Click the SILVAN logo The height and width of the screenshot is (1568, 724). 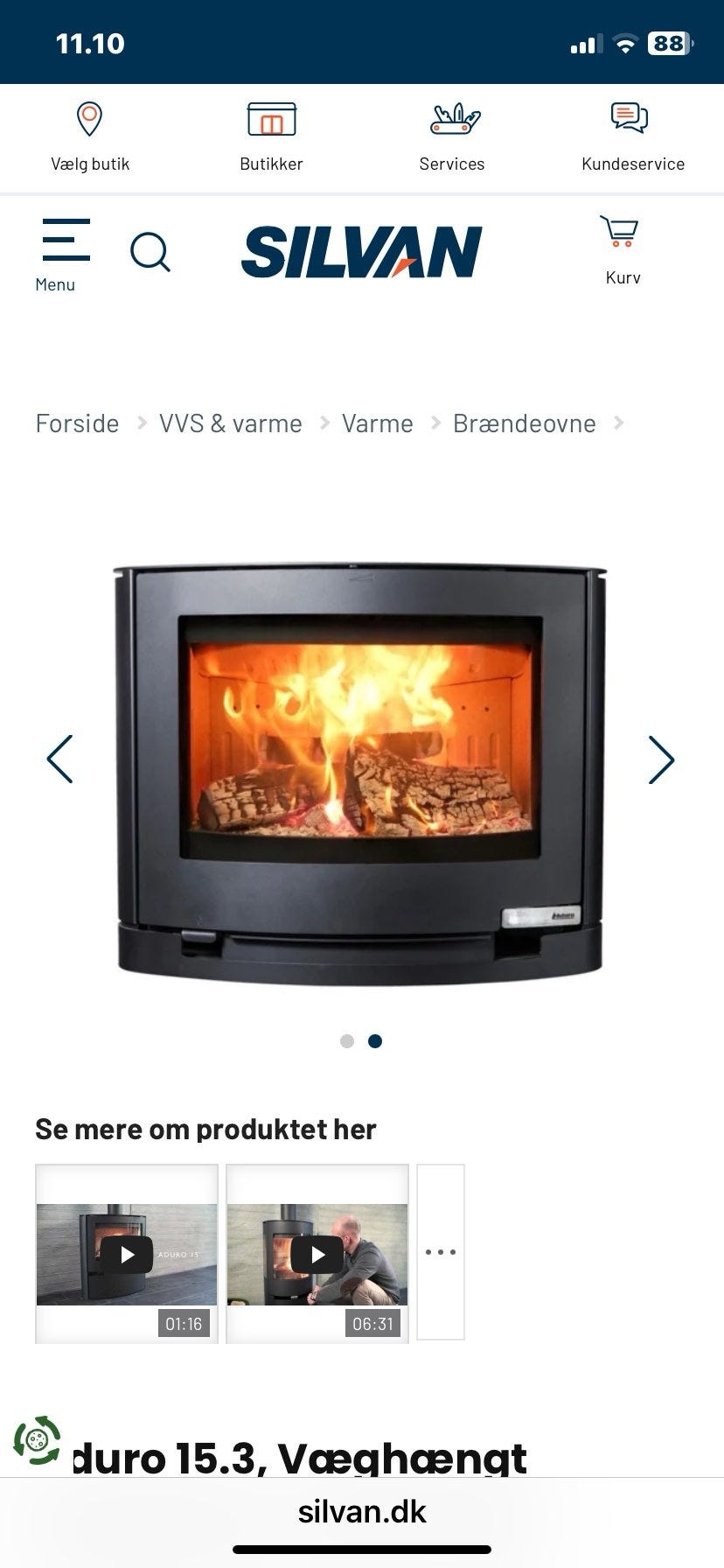[361, 250]
